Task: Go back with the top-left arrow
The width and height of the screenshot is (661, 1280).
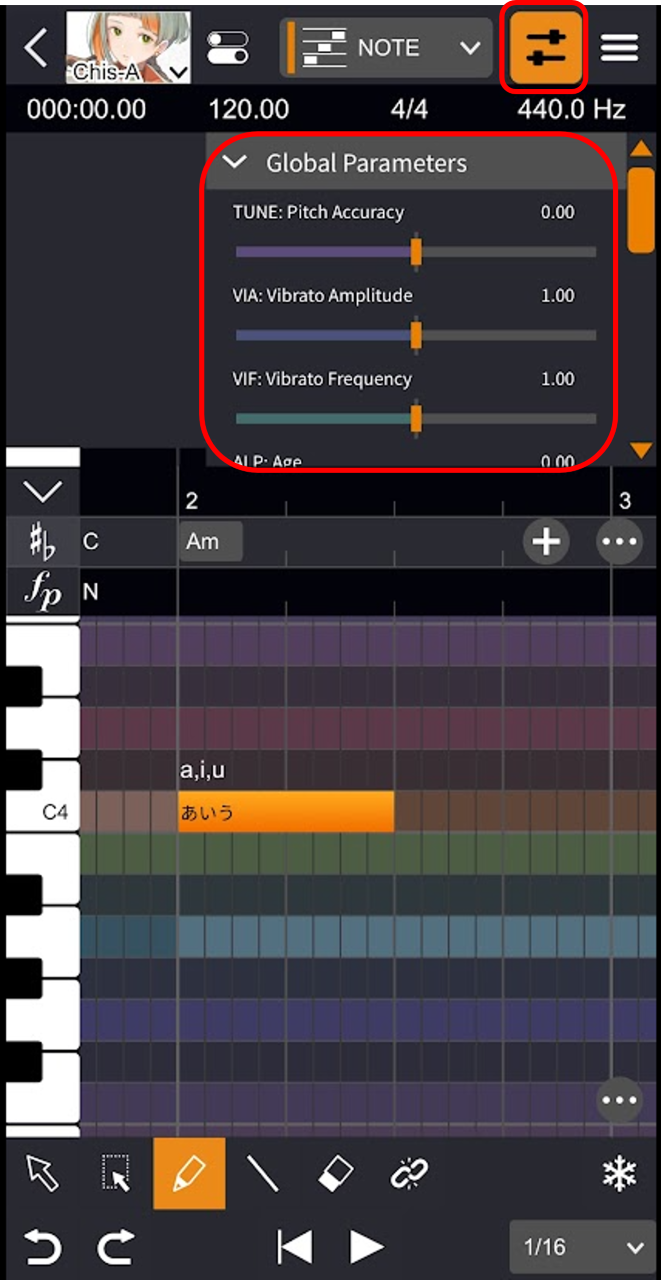Action: click(x=35, y=47)
